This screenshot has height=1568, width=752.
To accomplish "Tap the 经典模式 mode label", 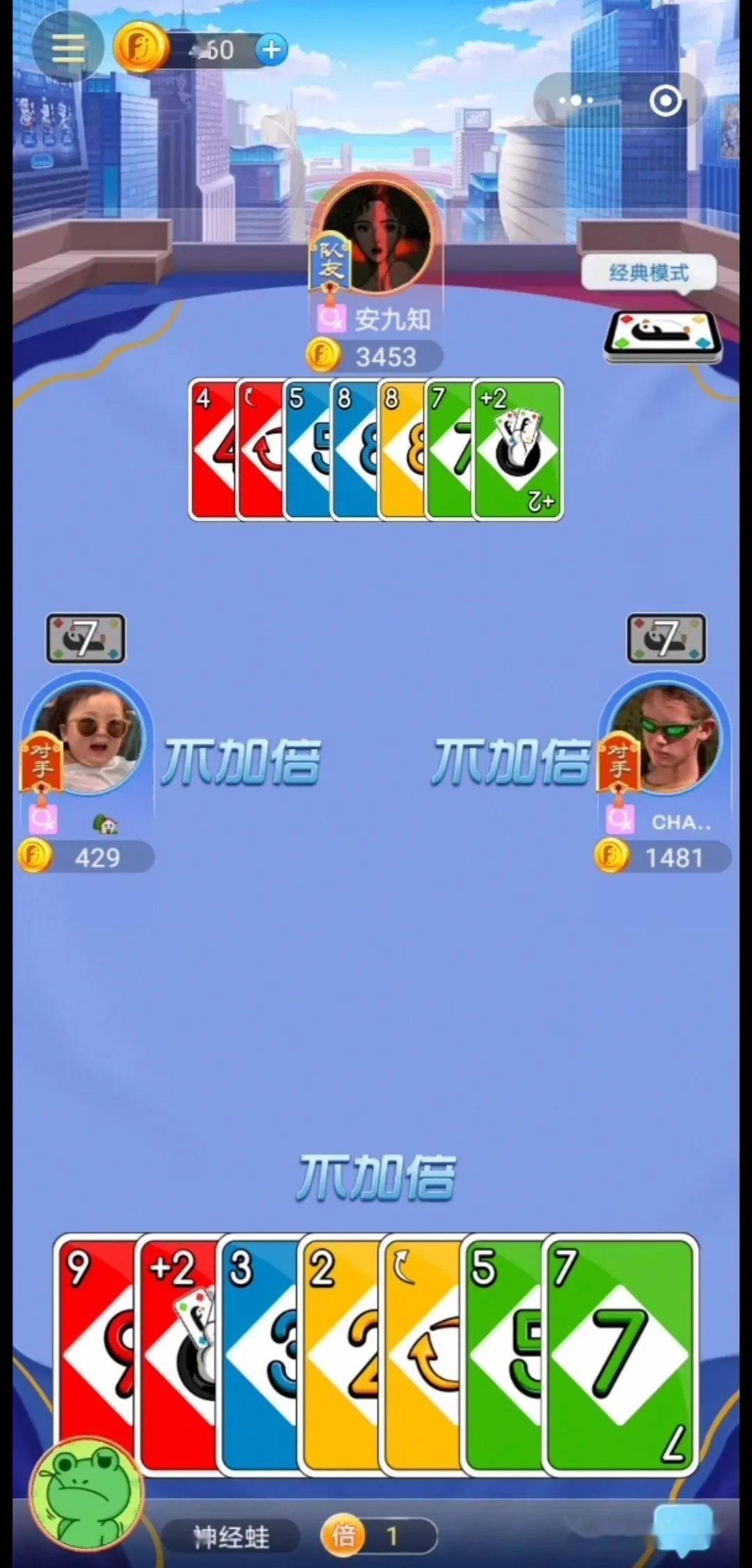I will tap(648, 272).
